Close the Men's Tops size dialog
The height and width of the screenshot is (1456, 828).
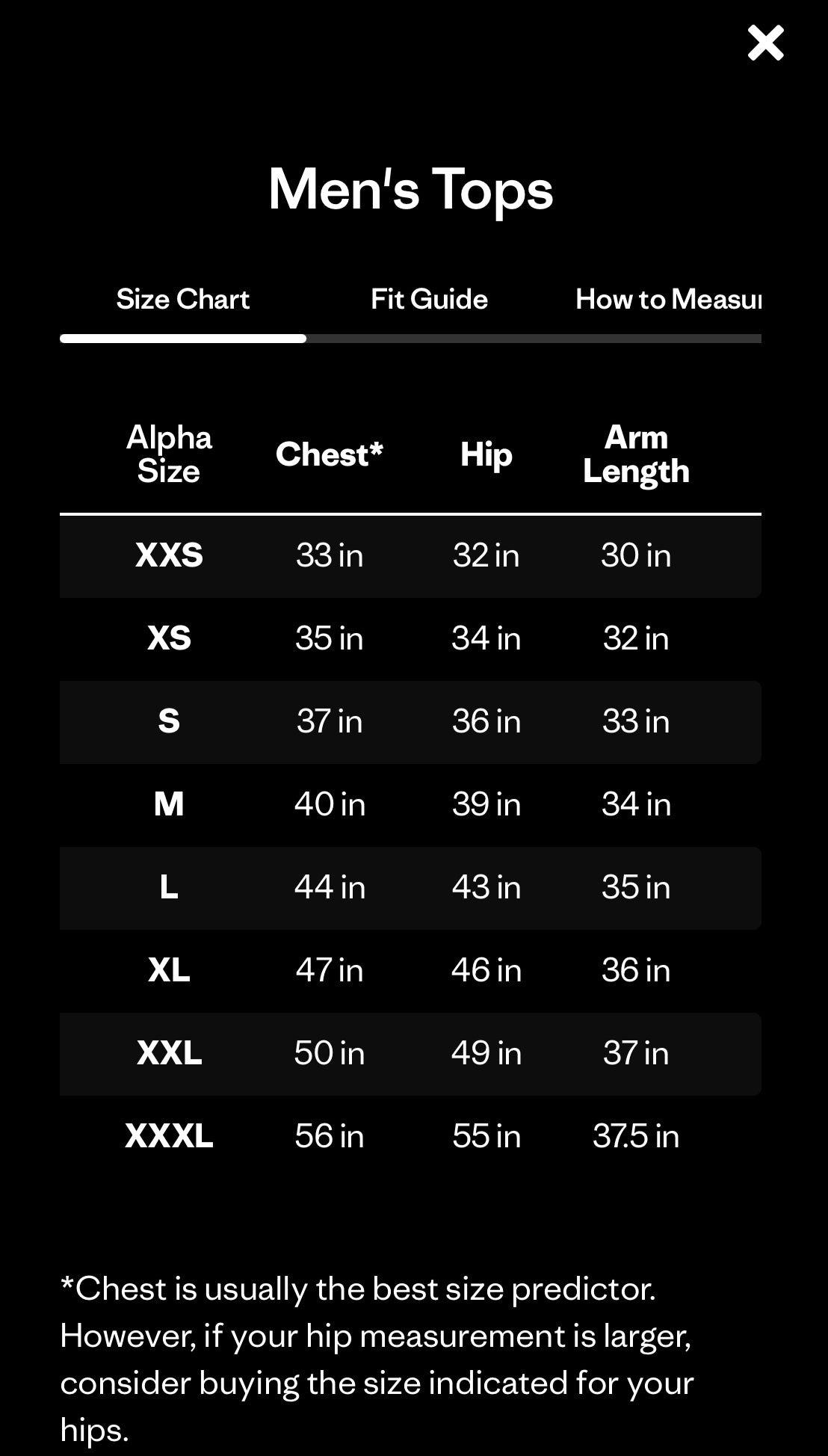click(x=765, y=43)
